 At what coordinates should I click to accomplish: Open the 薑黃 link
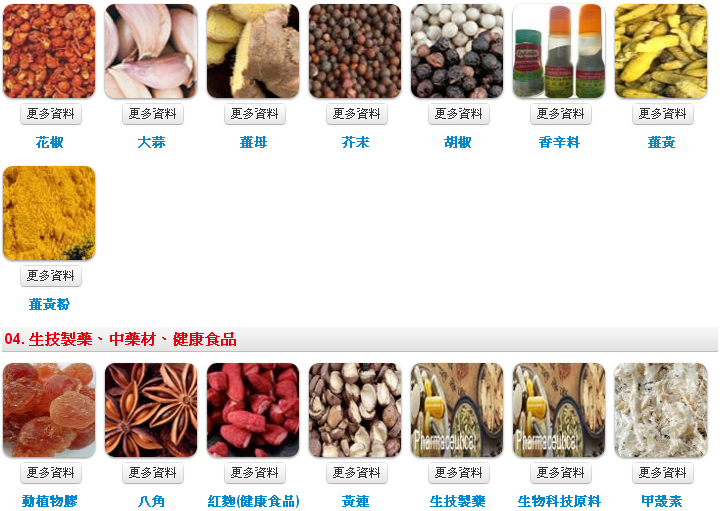tap(661, 143)
